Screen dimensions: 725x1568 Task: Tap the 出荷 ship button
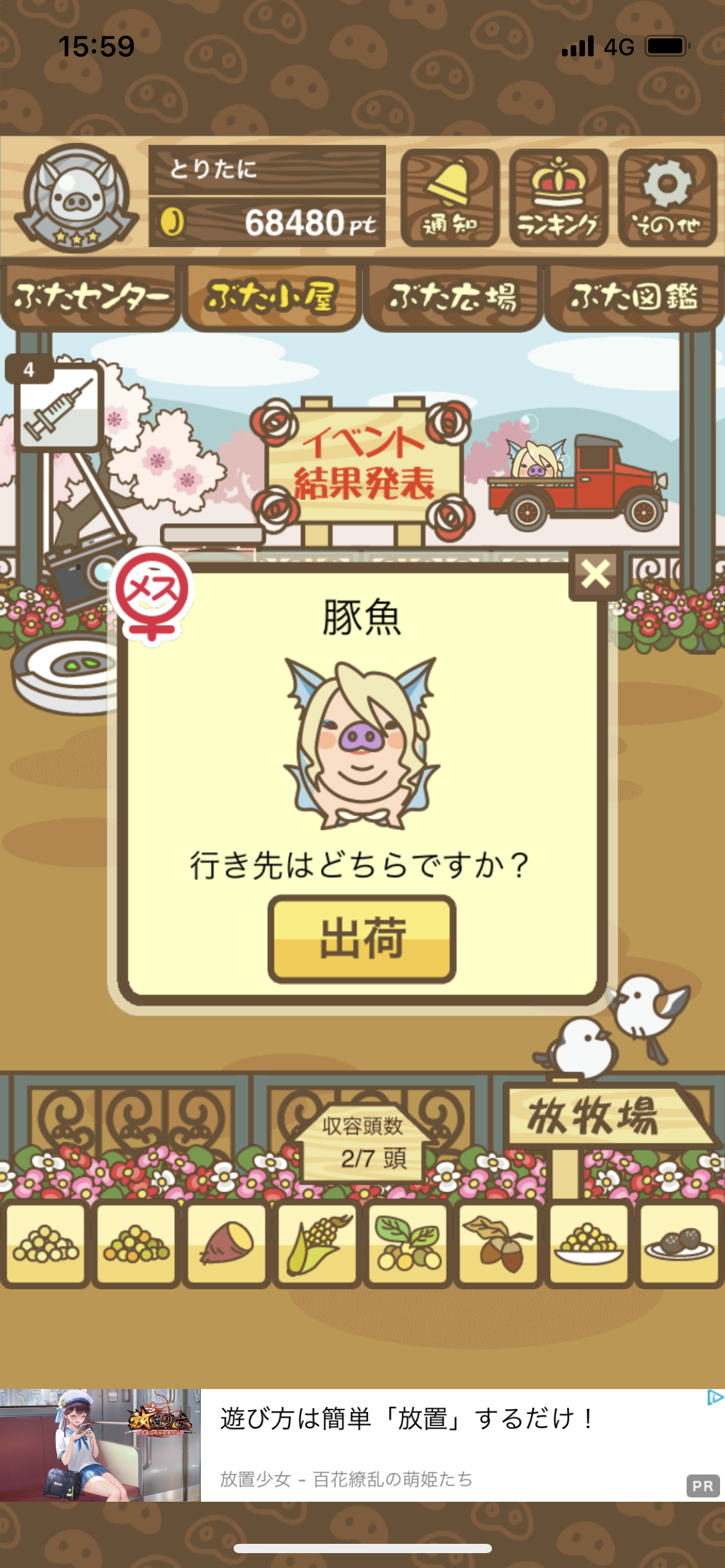tap(362, 939)
